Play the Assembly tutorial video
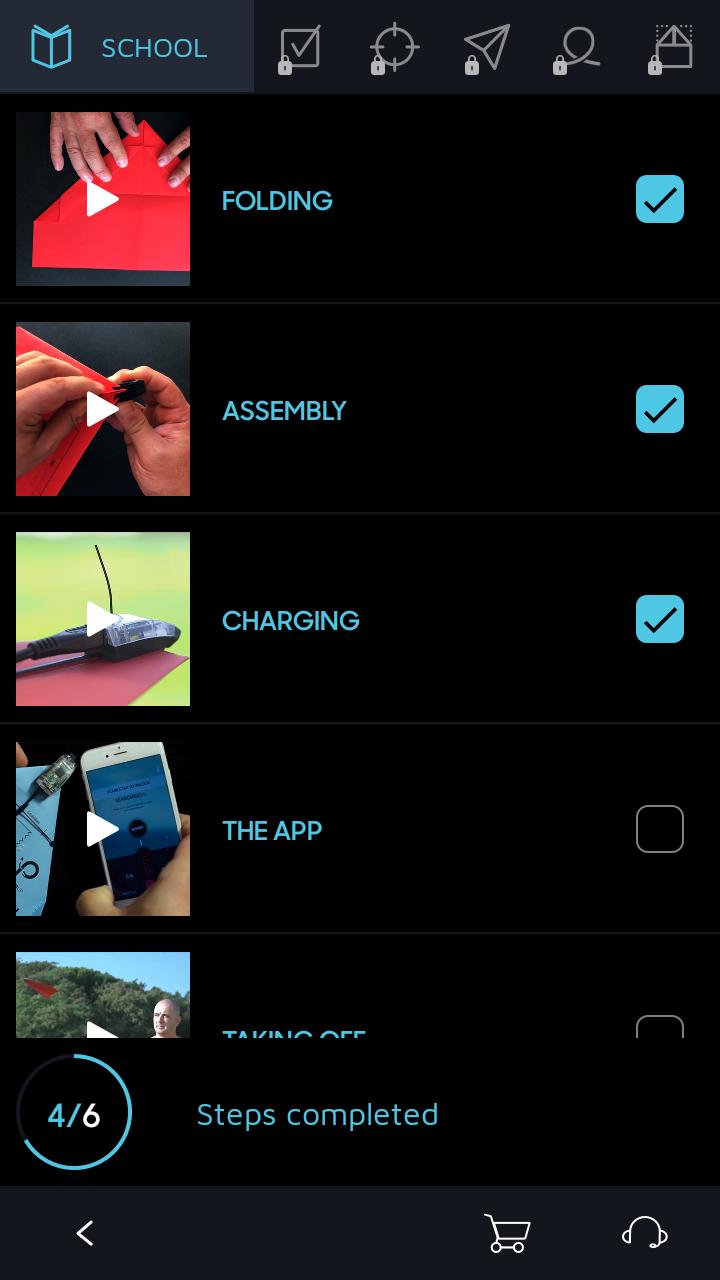 pyautogui.click(x=103, y=409)
